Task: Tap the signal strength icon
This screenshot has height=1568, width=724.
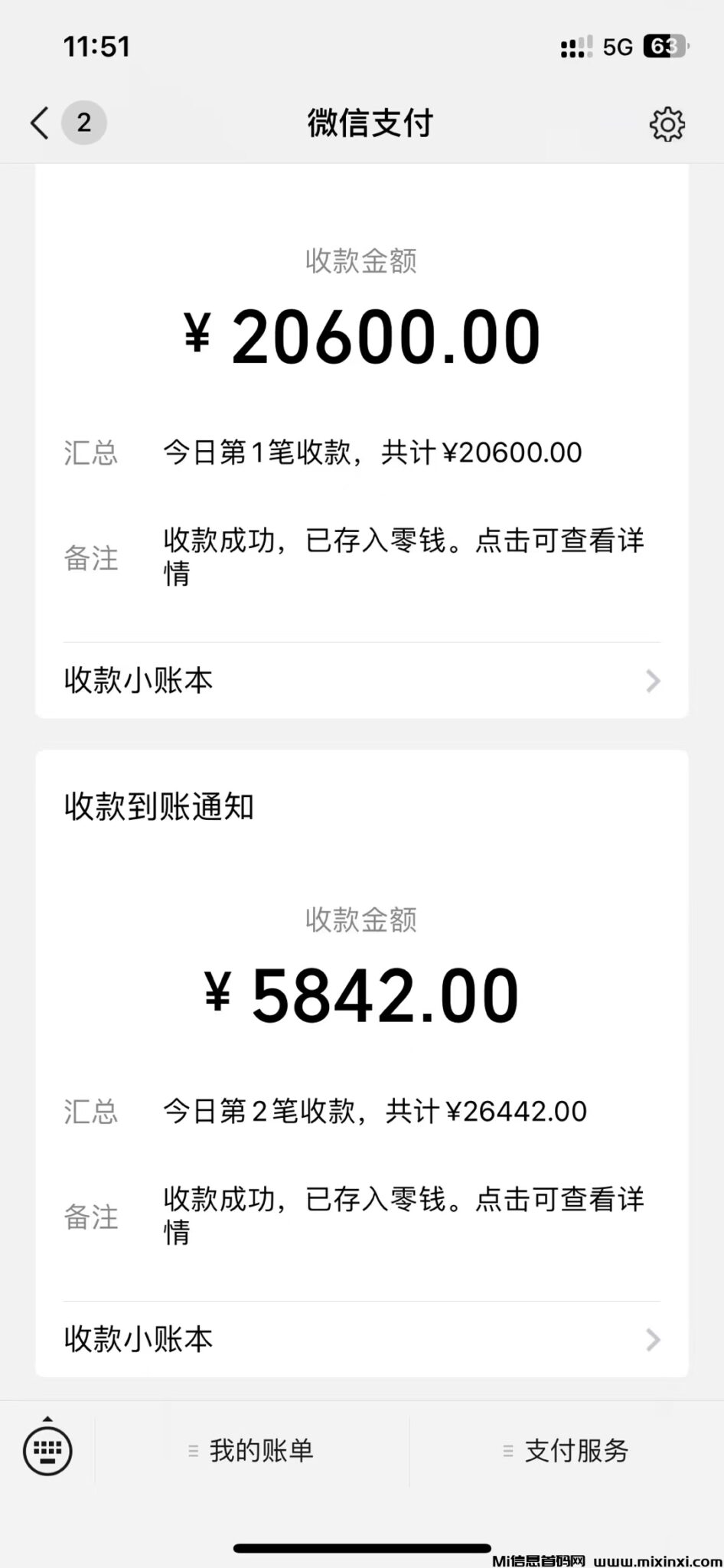Action: pos(573,47)
